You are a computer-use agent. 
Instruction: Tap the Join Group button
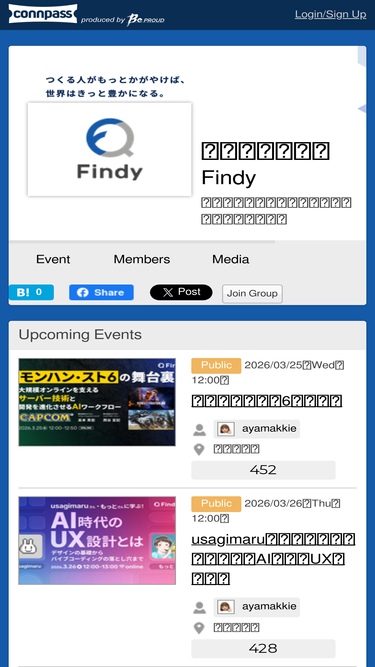click(252, 294)
